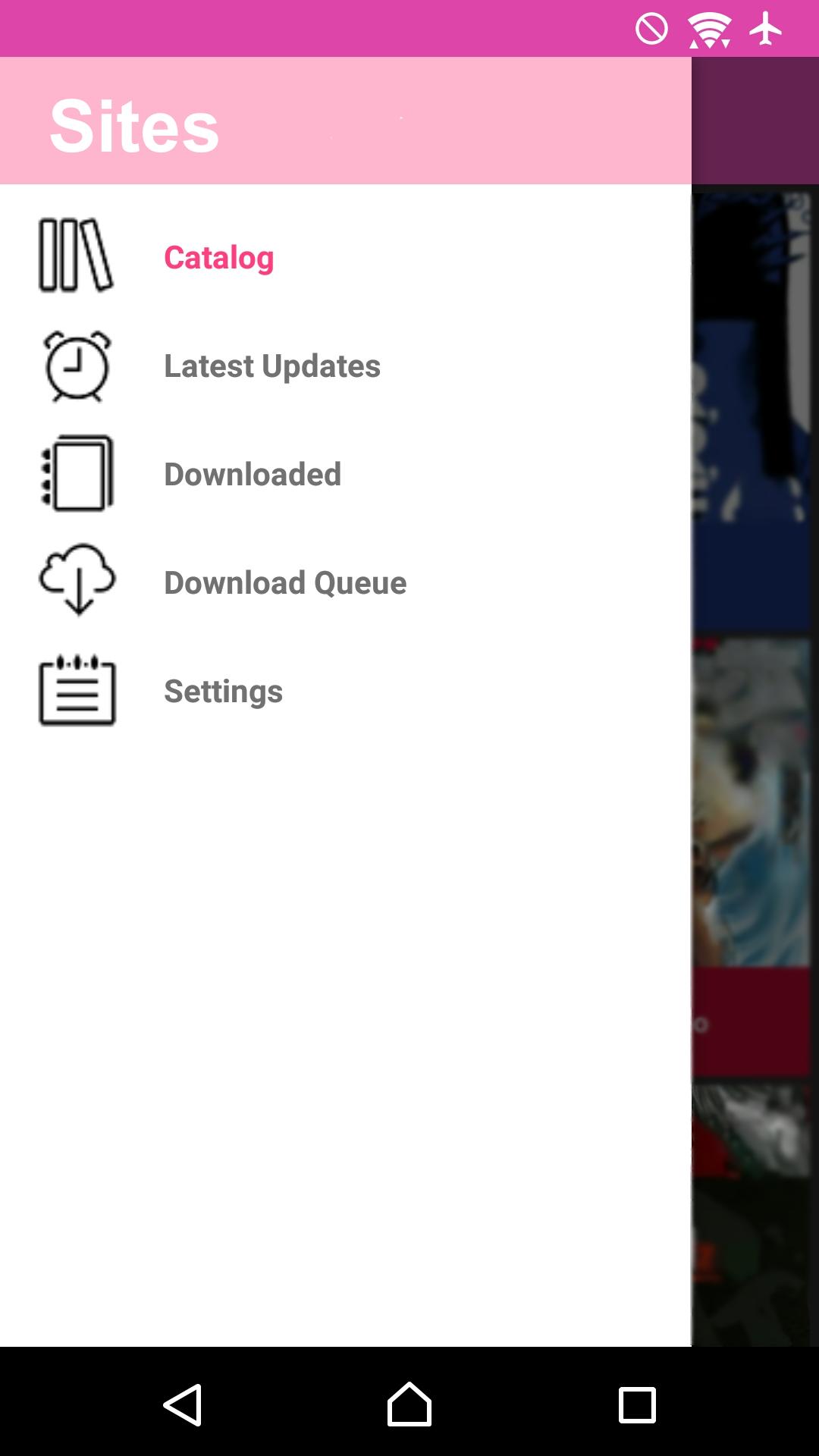
Task: View the Download Queue
Action: [285, 582]
